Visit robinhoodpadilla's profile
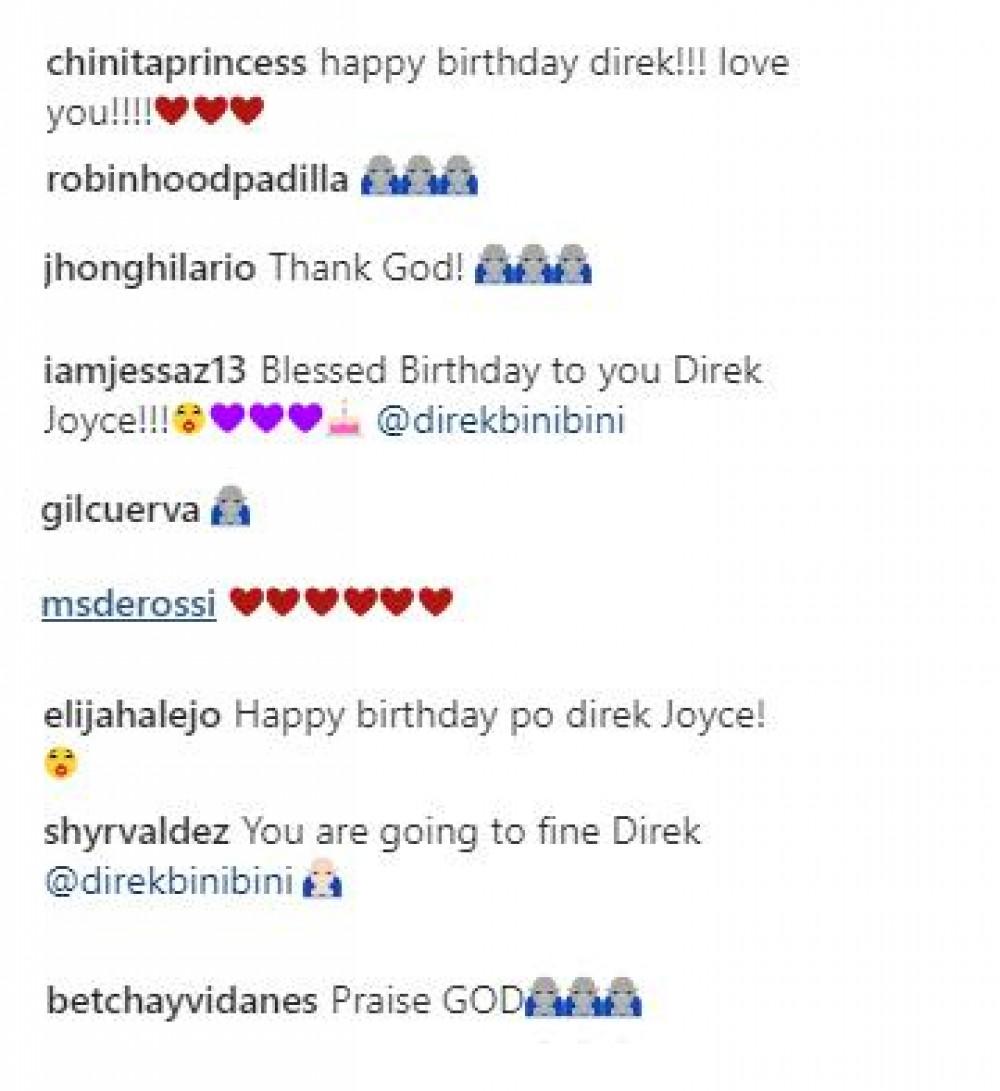The image size is (1000, 1091). coord(196,180)
